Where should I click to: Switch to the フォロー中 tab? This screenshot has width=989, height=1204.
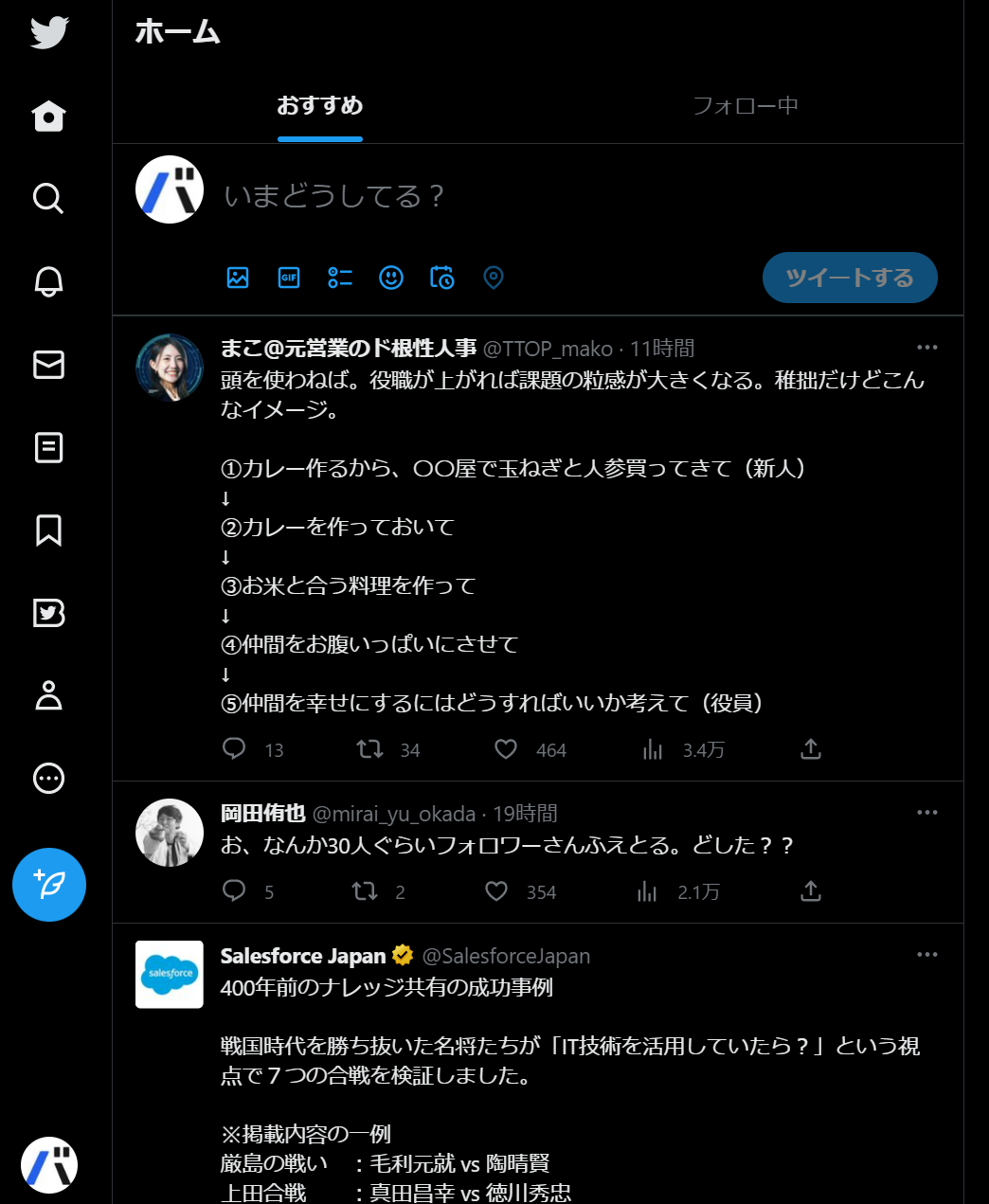(745, 106)
